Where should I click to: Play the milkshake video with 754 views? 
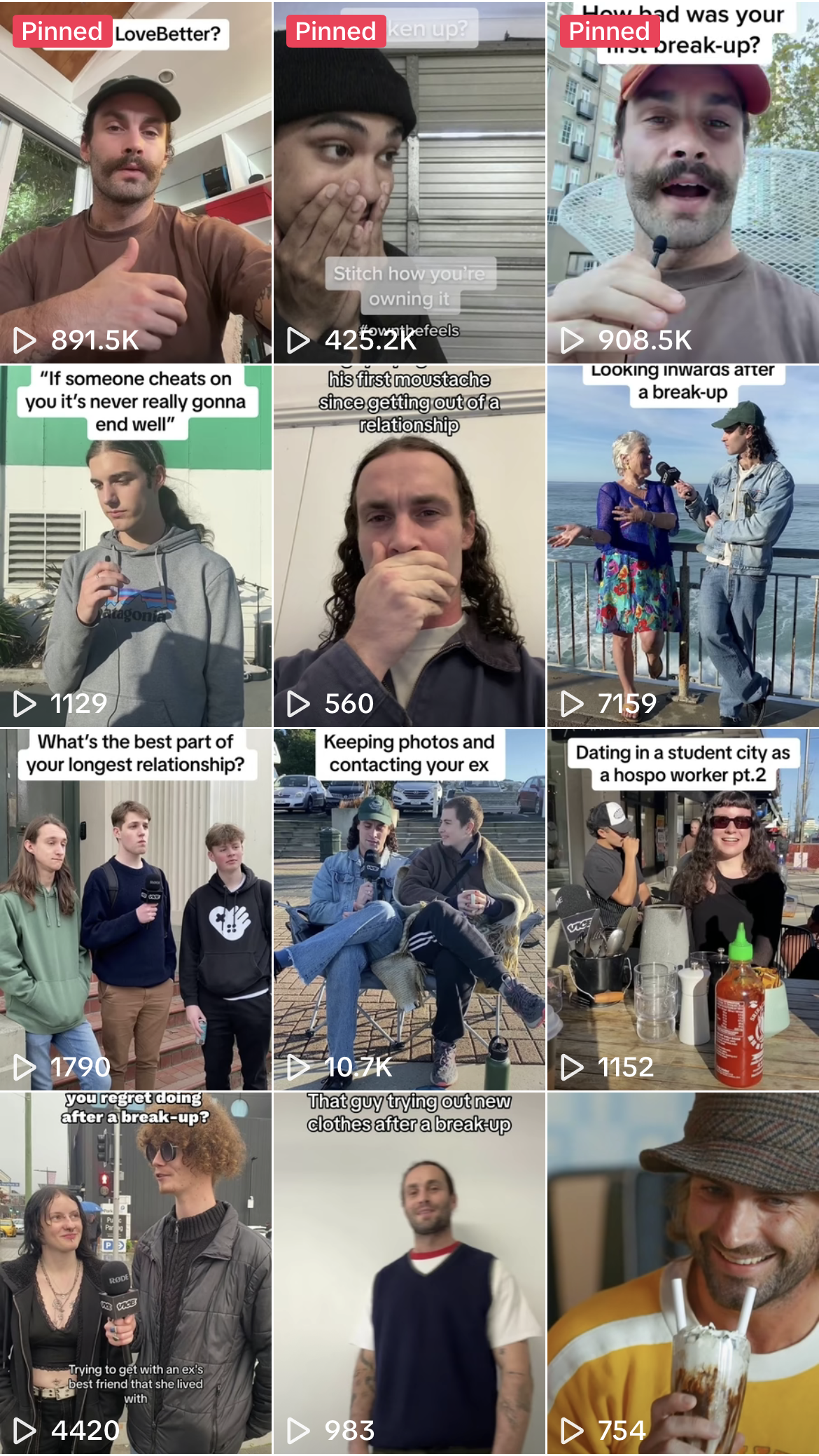pos(682,1273)
